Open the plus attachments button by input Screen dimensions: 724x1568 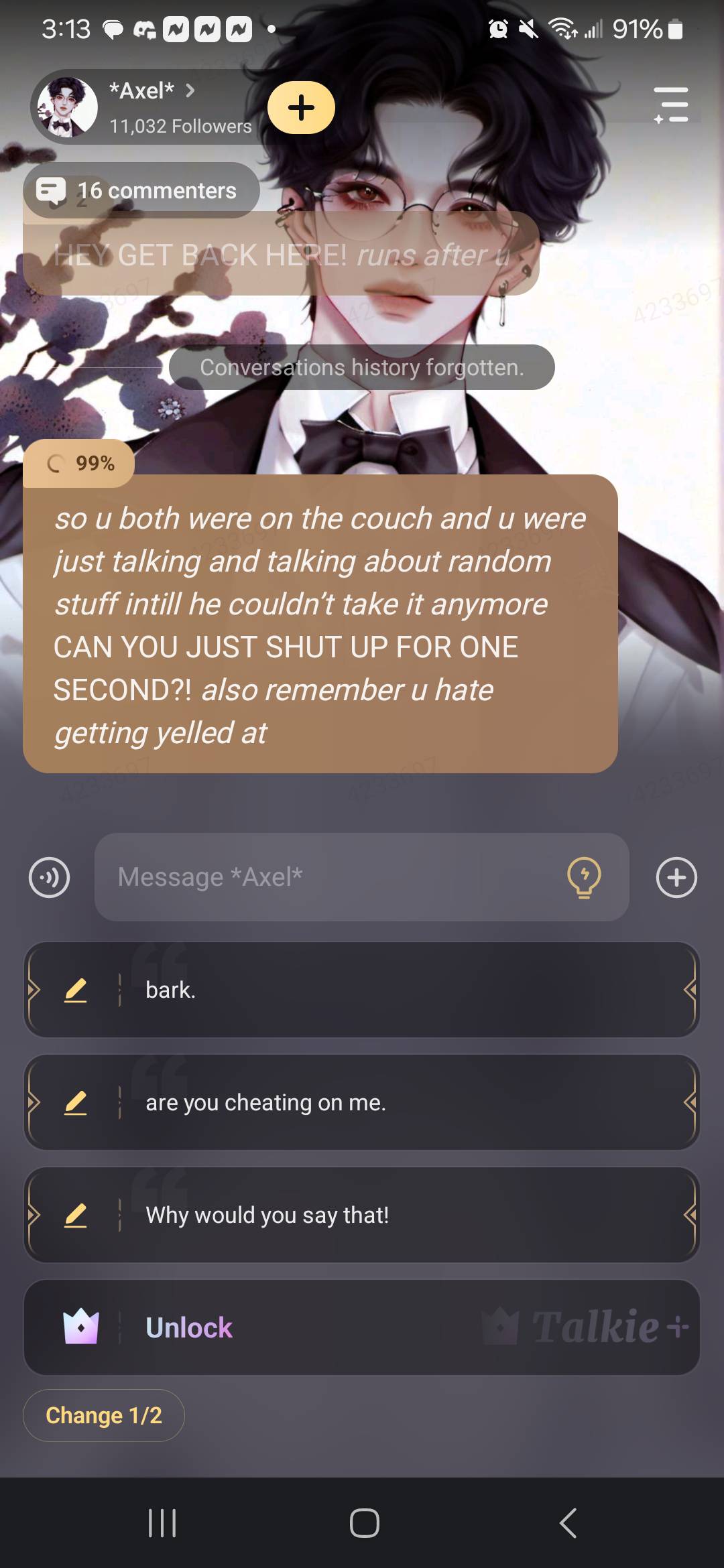676,877
